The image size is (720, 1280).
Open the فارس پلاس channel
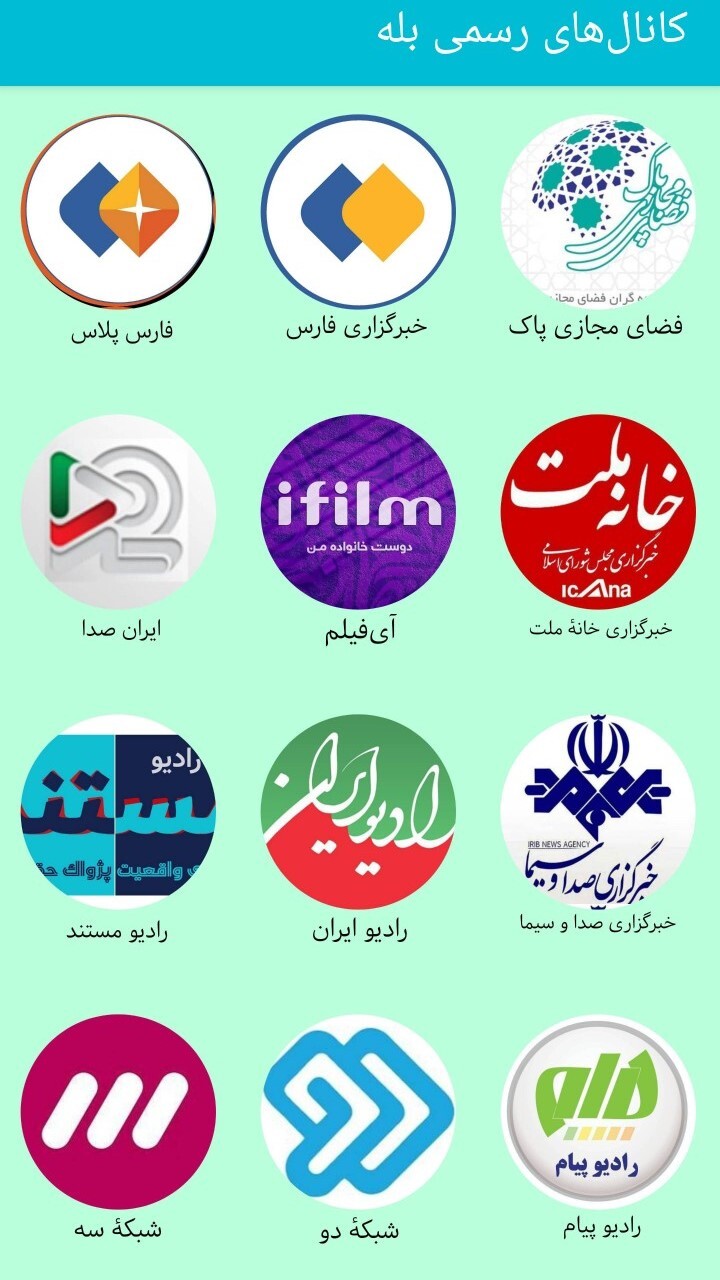[x=119, y=211]
